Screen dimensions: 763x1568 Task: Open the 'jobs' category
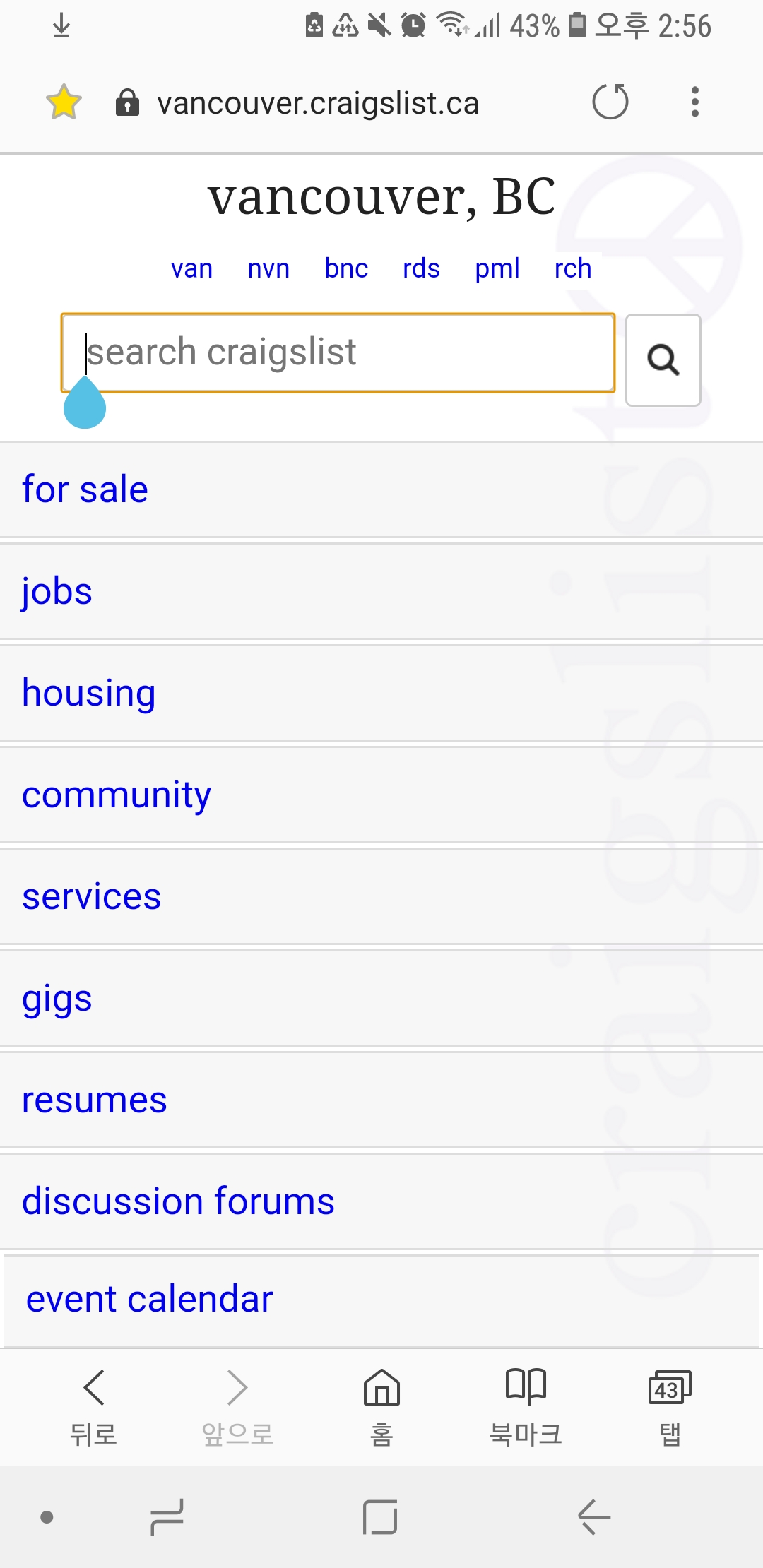pyautogui.click(x=57, y=591)
